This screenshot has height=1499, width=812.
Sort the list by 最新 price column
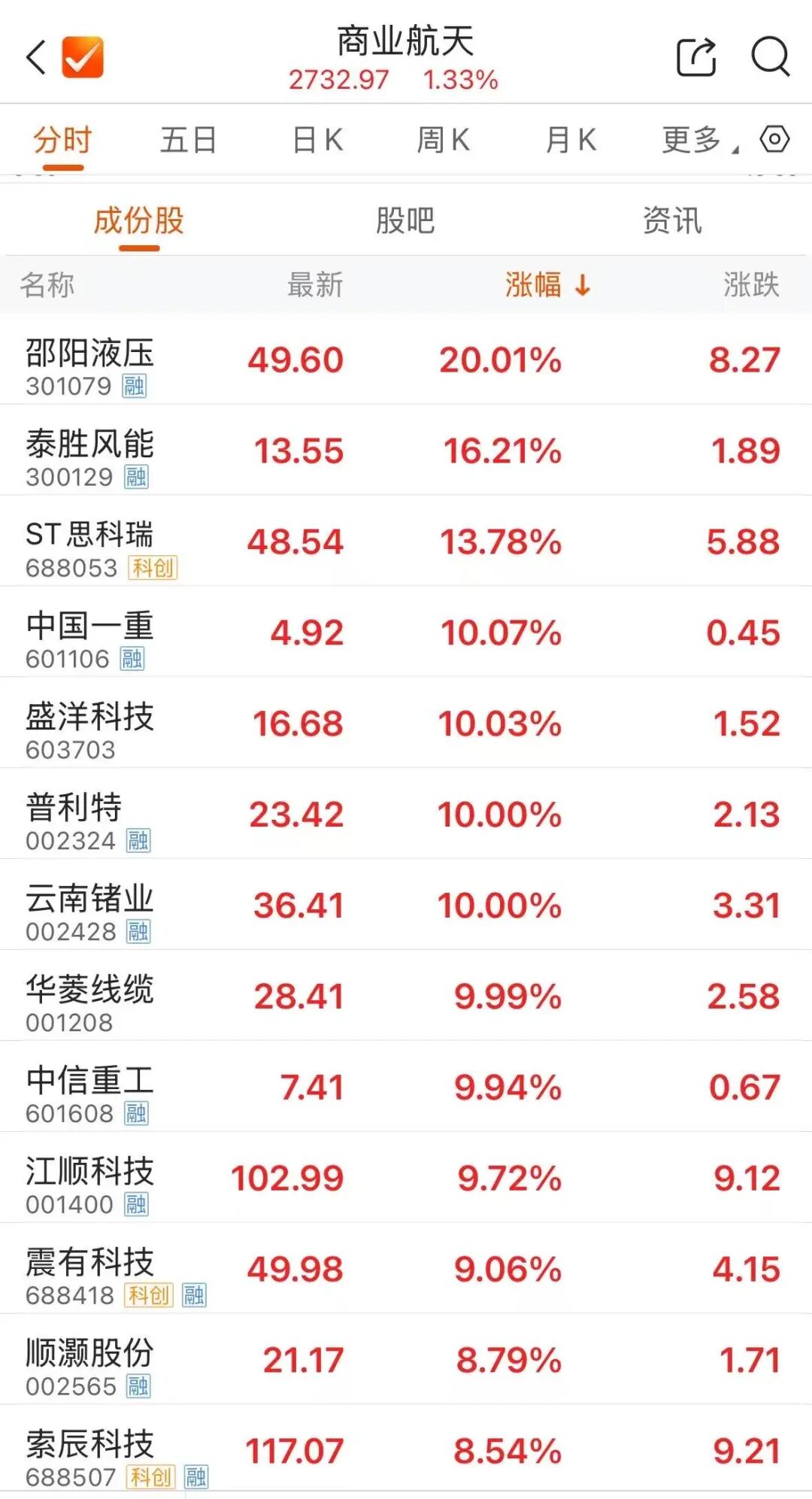315,285
